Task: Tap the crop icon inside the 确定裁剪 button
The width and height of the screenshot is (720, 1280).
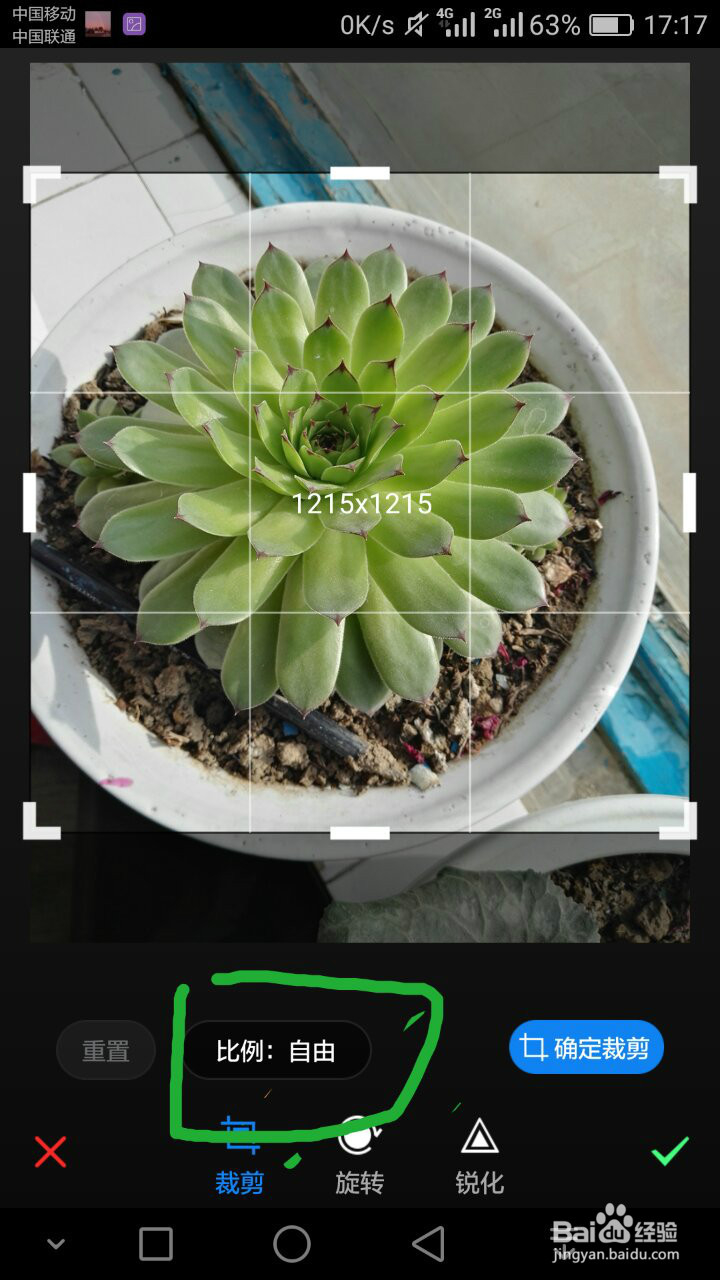Action: [534, 1046]
